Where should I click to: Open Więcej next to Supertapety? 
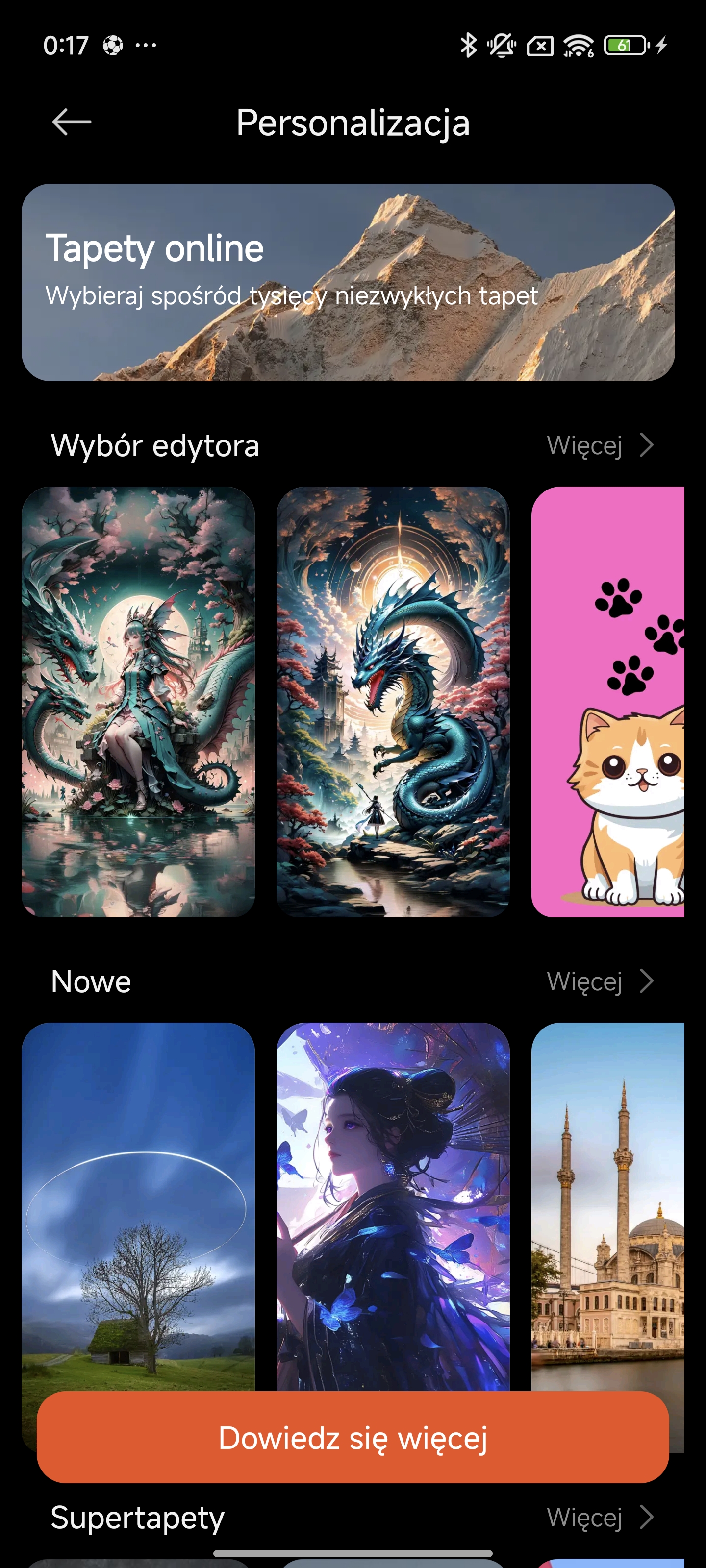(x=599, y=1517)
